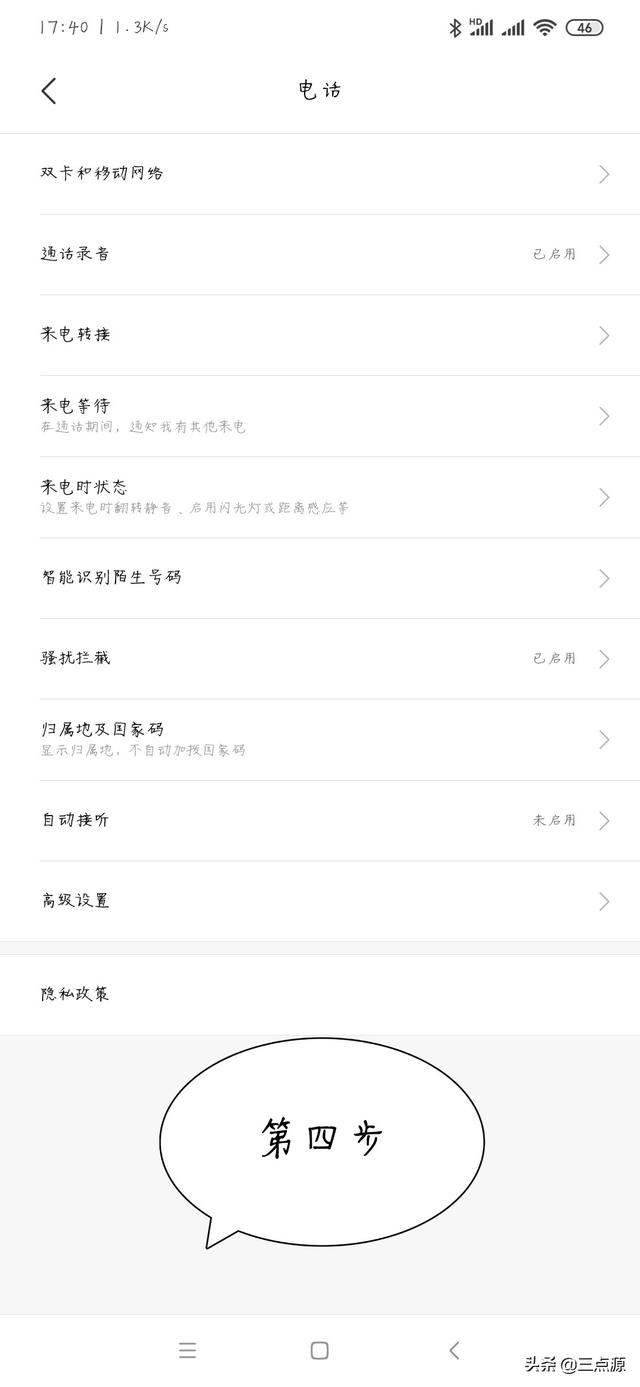View the 隐私政策

pos(320,995)
